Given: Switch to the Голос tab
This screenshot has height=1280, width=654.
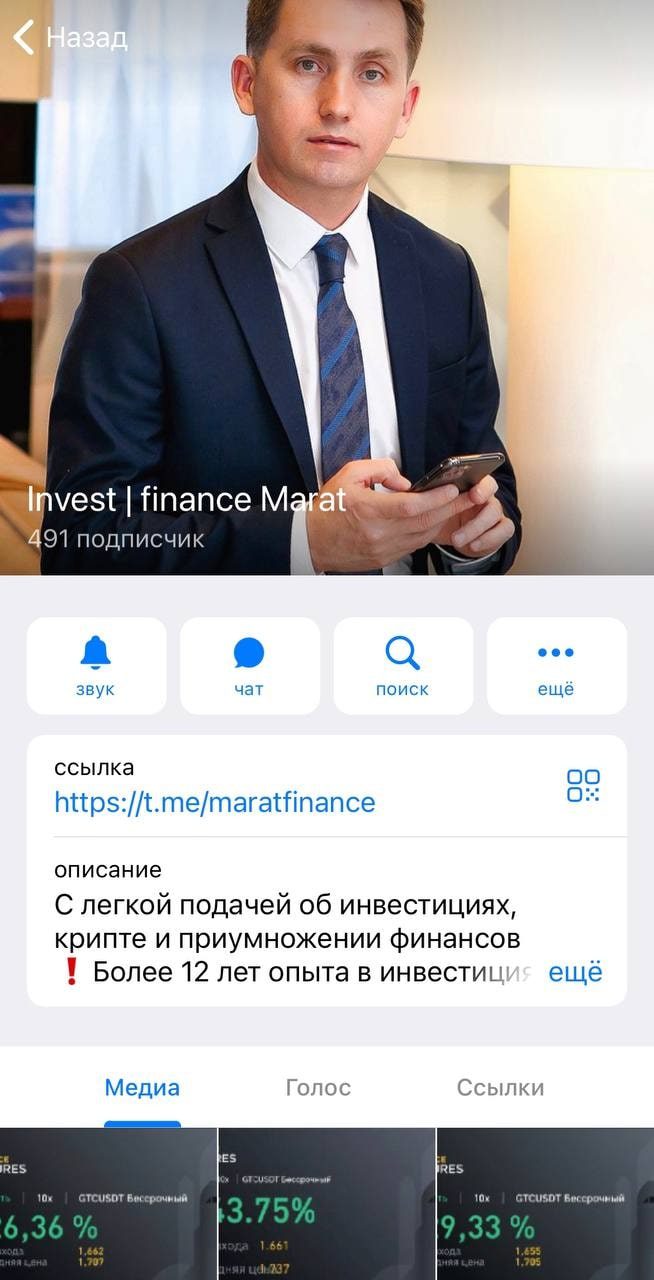Looking at the screenshot, I should [318, 1088].
